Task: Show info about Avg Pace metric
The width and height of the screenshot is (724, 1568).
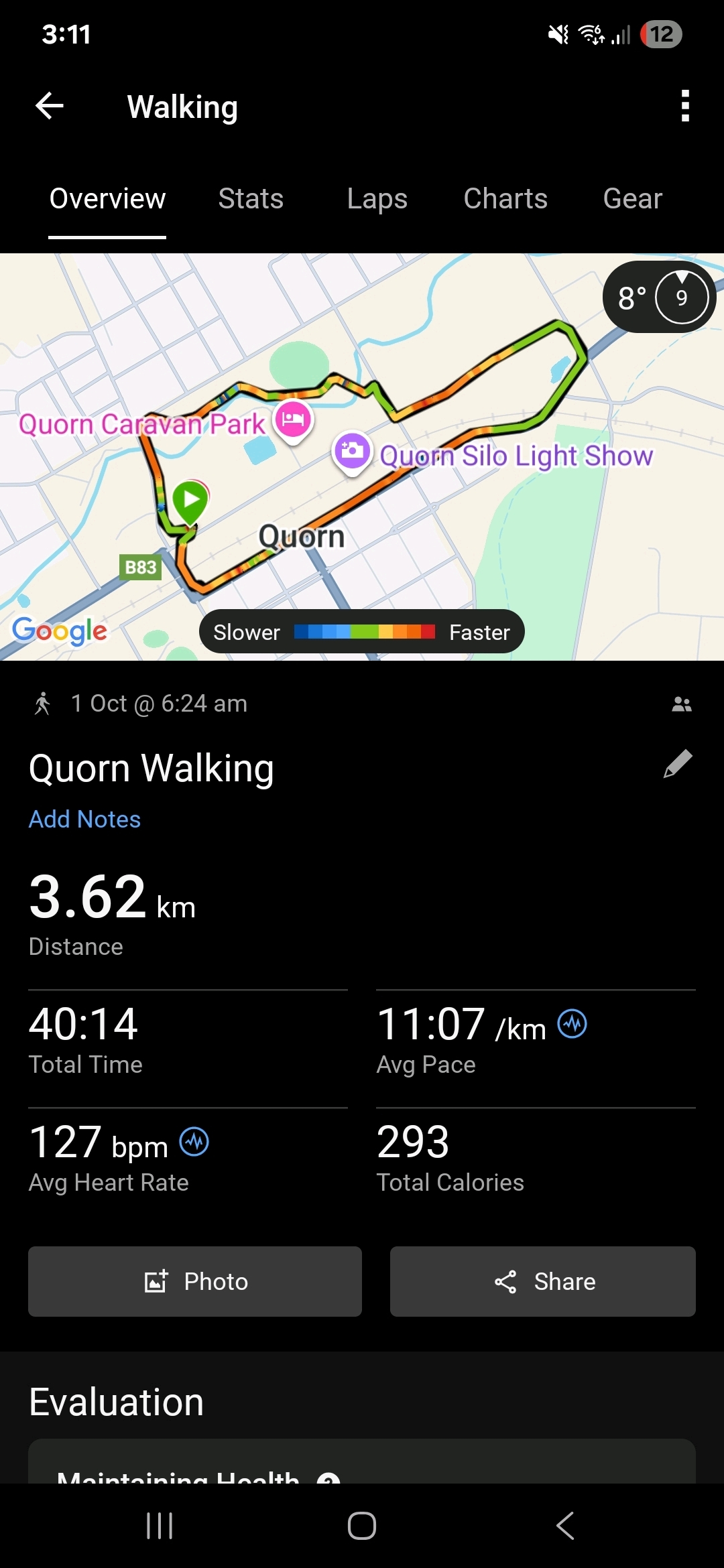Action: (572, 1024)
